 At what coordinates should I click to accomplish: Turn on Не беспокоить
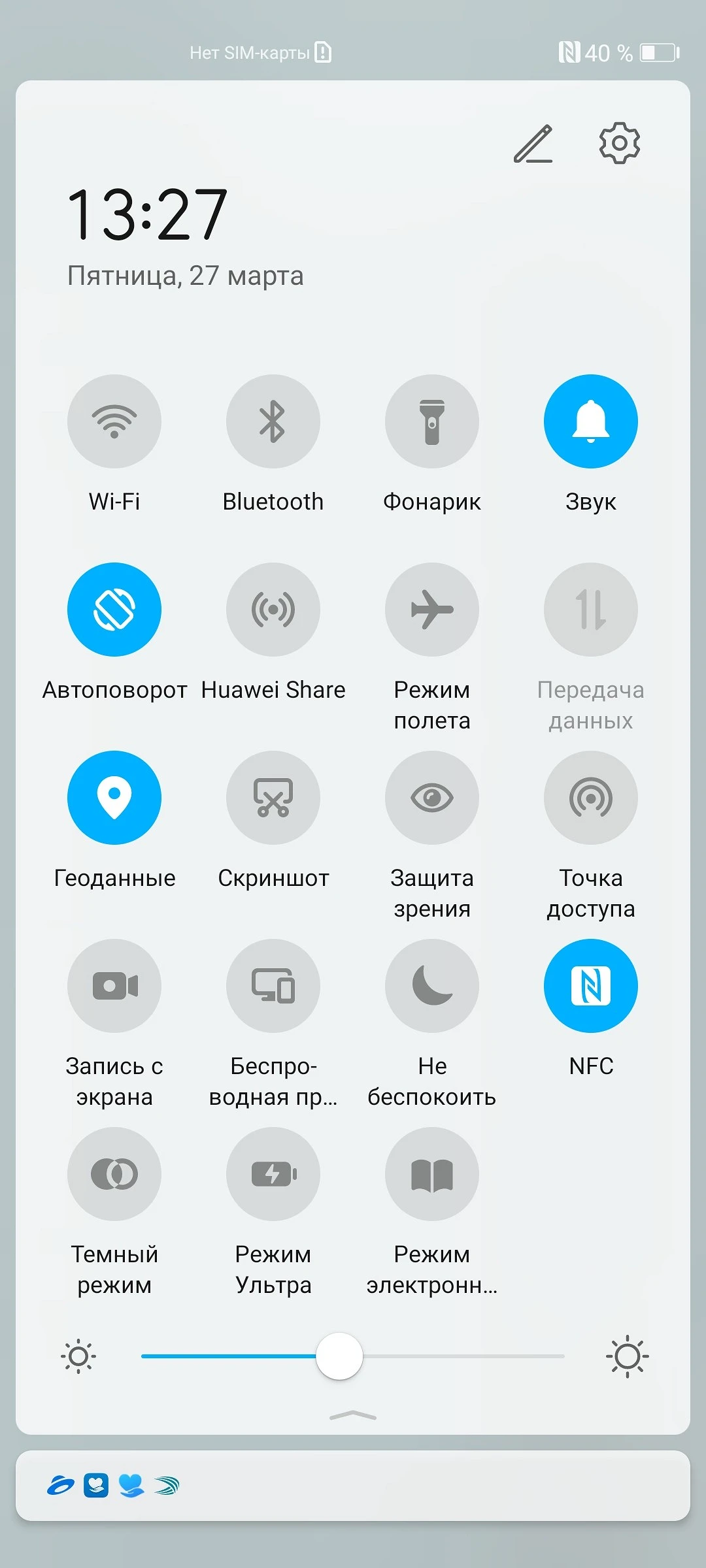point(432,986)
